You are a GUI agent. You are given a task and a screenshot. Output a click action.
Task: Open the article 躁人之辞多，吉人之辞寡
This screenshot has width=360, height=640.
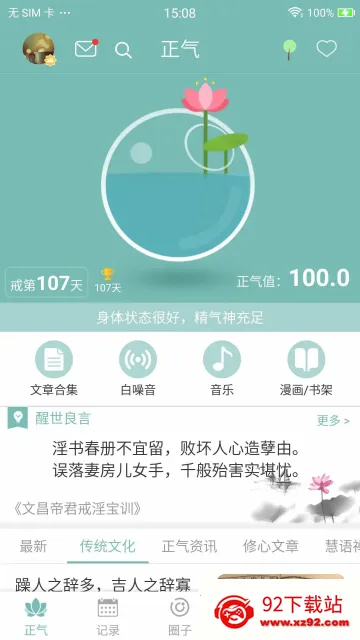coord(103,584)
